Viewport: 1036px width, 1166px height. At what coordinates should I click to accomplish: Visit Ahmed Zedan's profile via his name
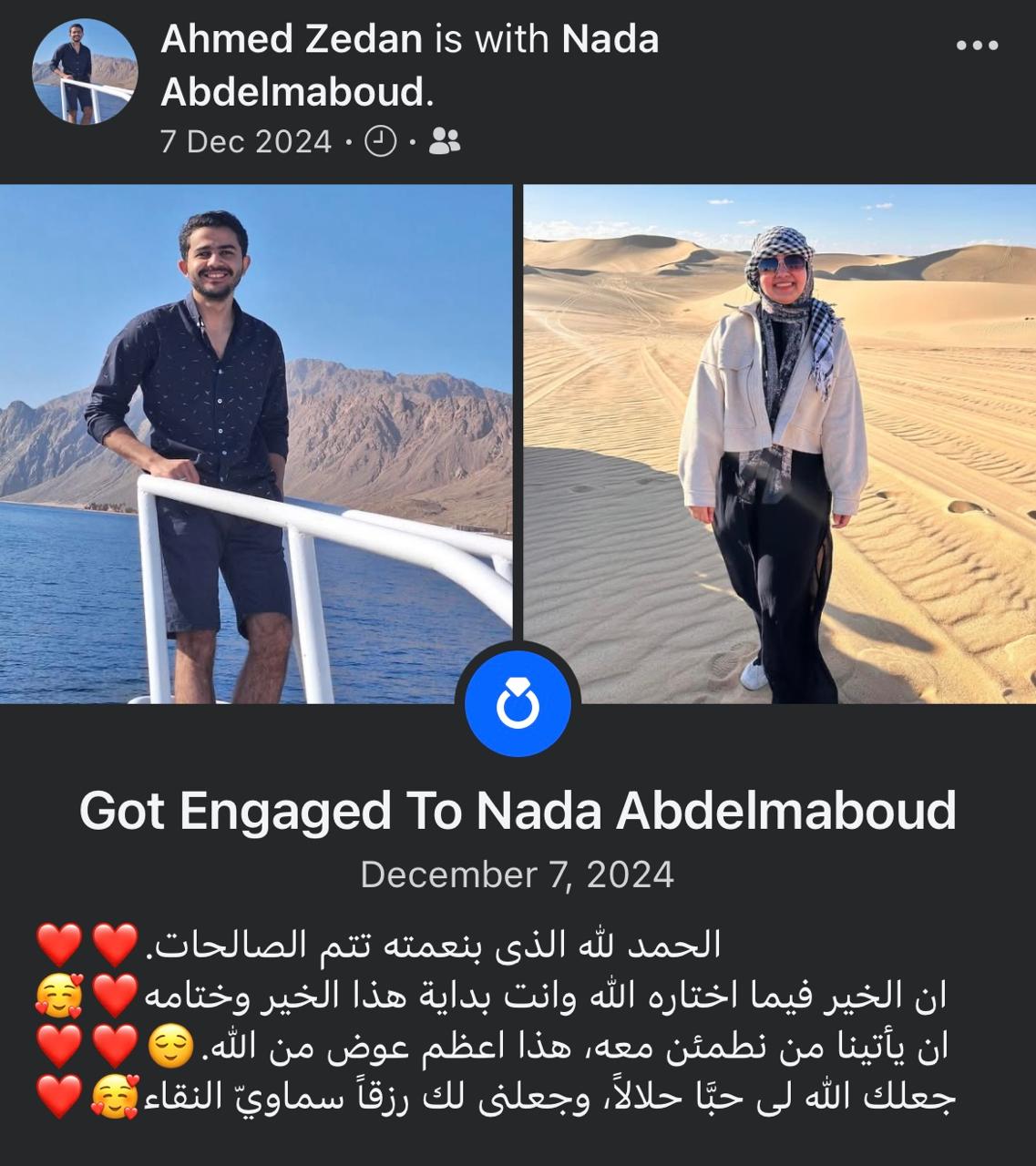(x=292, y=40)
